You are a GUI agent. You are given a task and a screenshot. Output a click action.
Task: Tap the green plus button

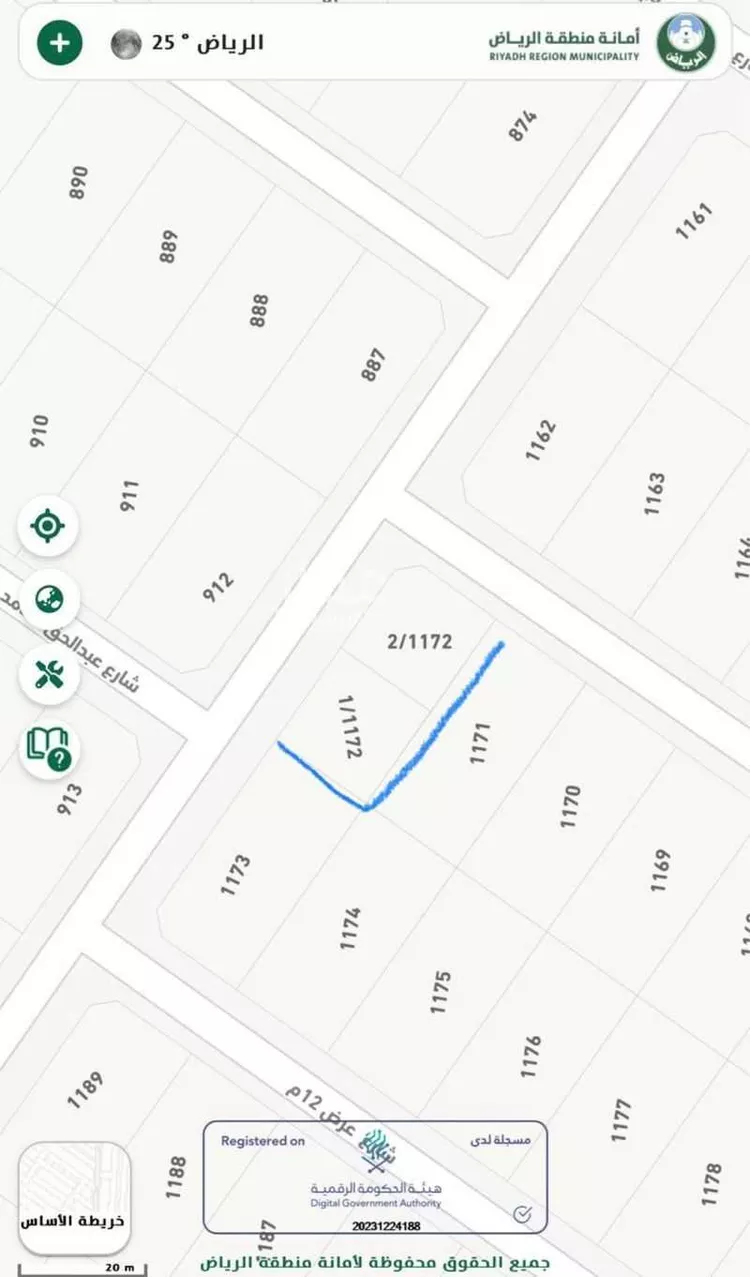(60, 43)
